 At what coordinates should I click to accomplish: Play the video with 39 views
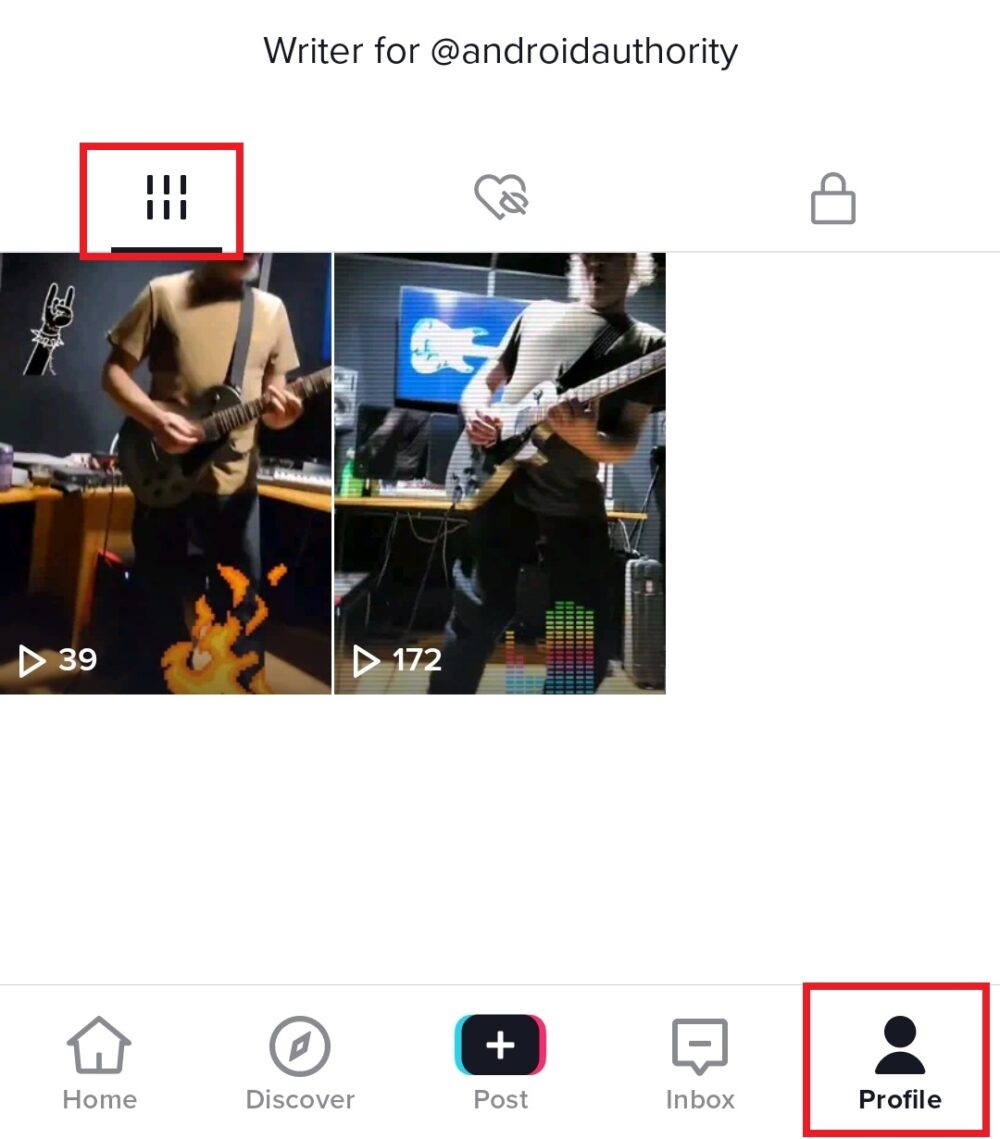(x=165, y=472)
